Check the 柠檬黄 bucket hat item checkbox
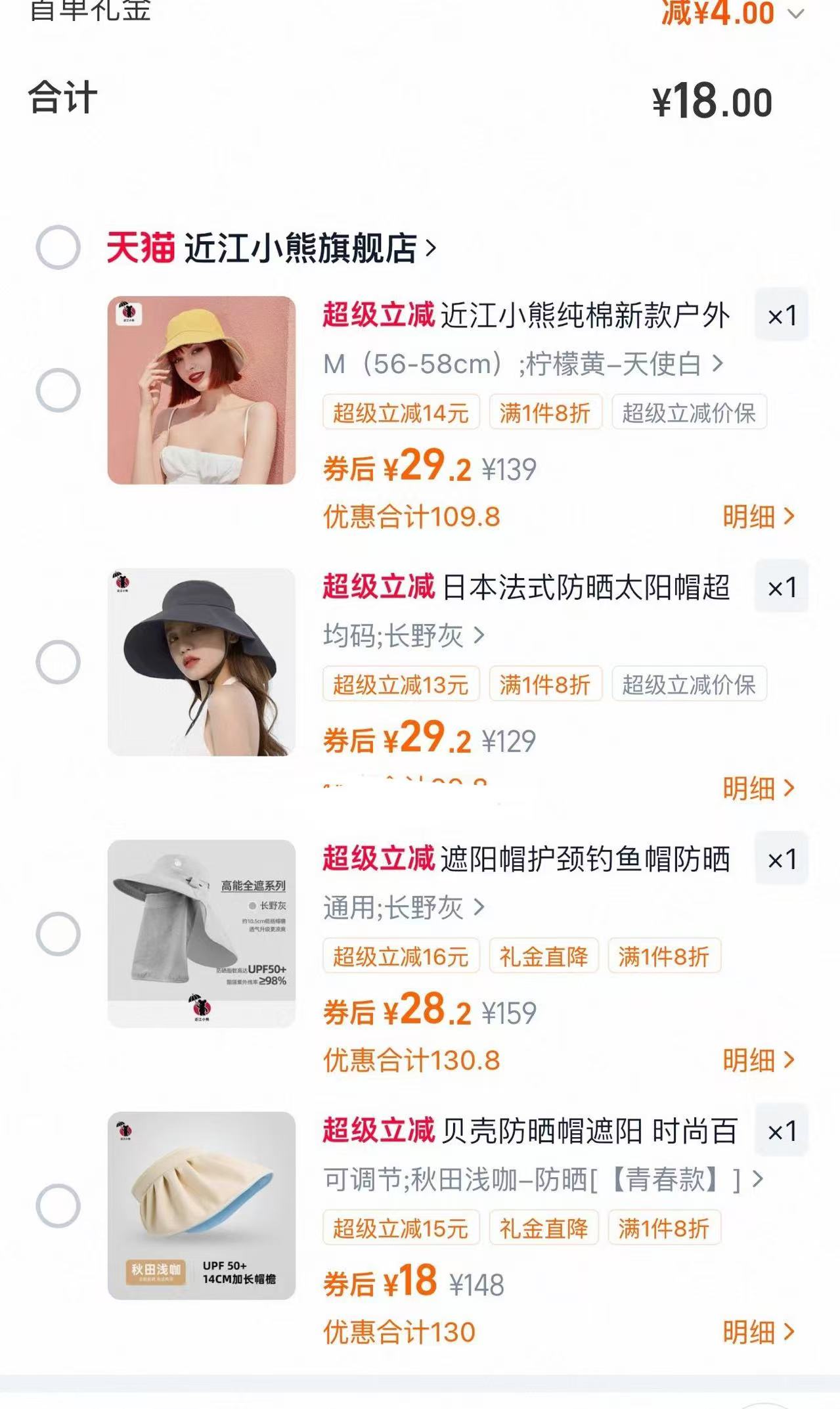Screen dimensions: 840x1409 point(60,390)
